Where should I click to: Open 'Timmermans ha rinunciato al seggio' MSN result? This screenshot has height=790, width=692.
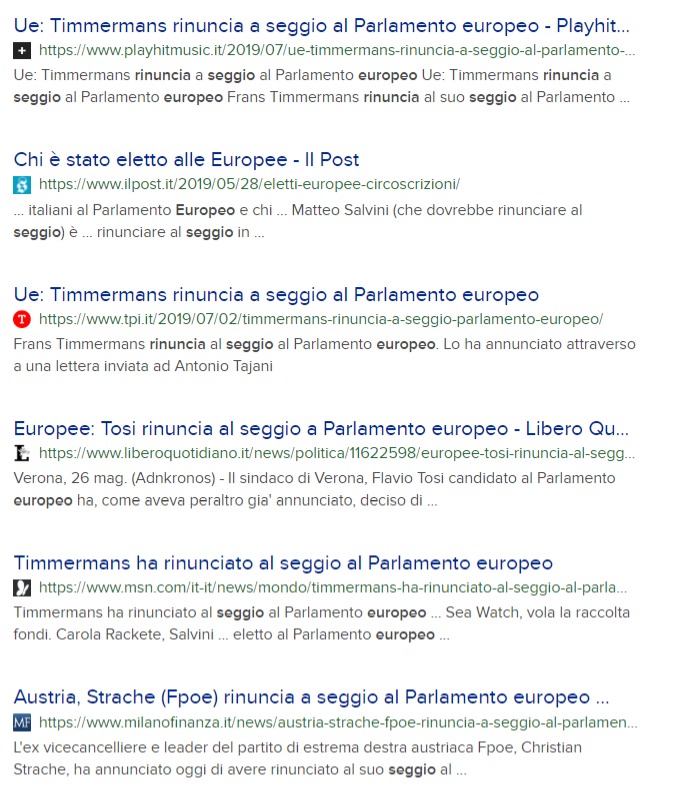[x=283, y=563]
